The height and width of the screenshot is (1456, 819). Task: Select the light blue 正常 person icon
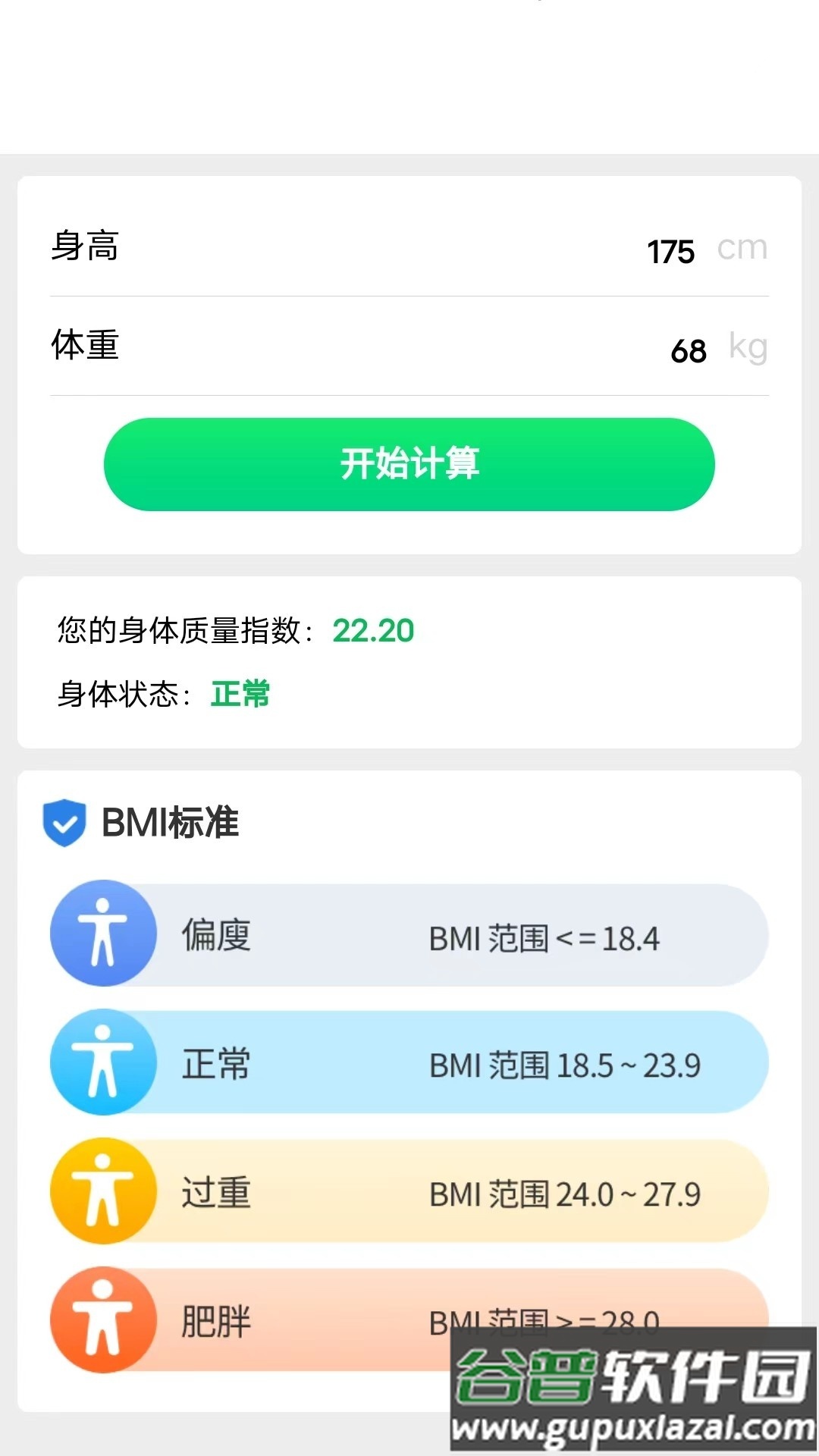(x=104, y=1063)
